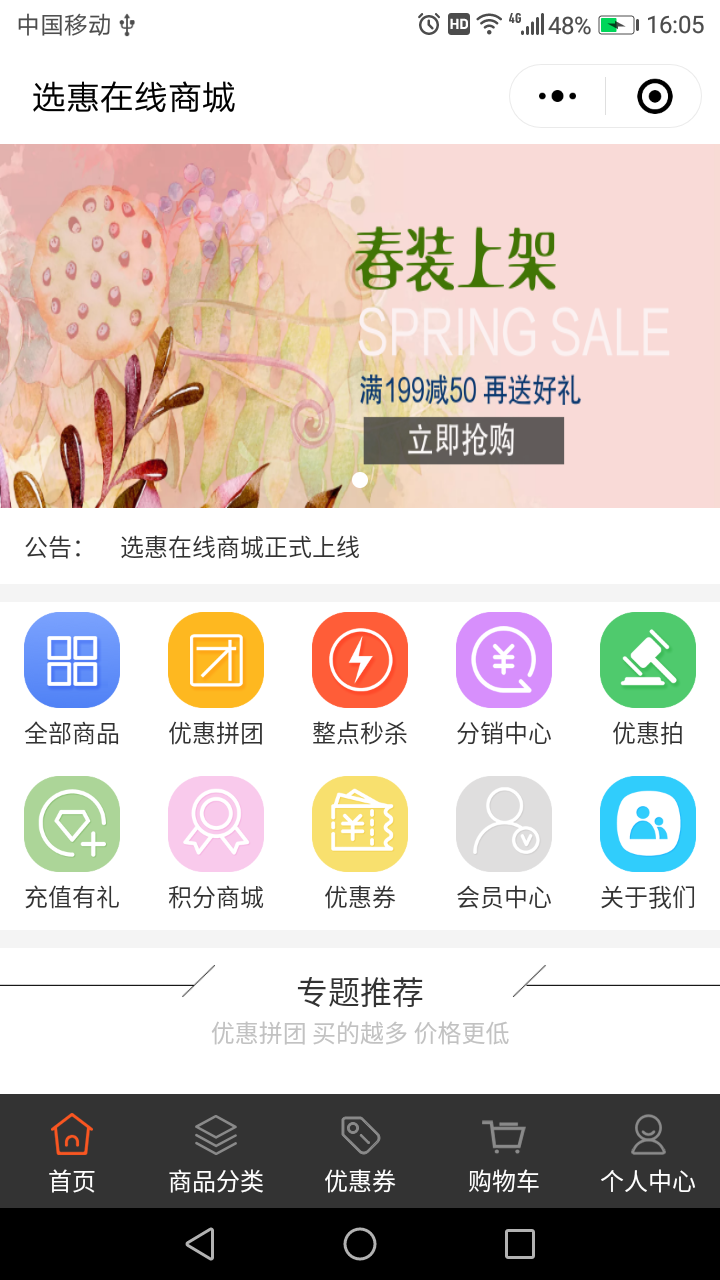Image resolution: width=720 pixels, height=1280 pixels.
Task: Switch to the 商品分类 tab at bottom
Action: tap(215, 1150)
